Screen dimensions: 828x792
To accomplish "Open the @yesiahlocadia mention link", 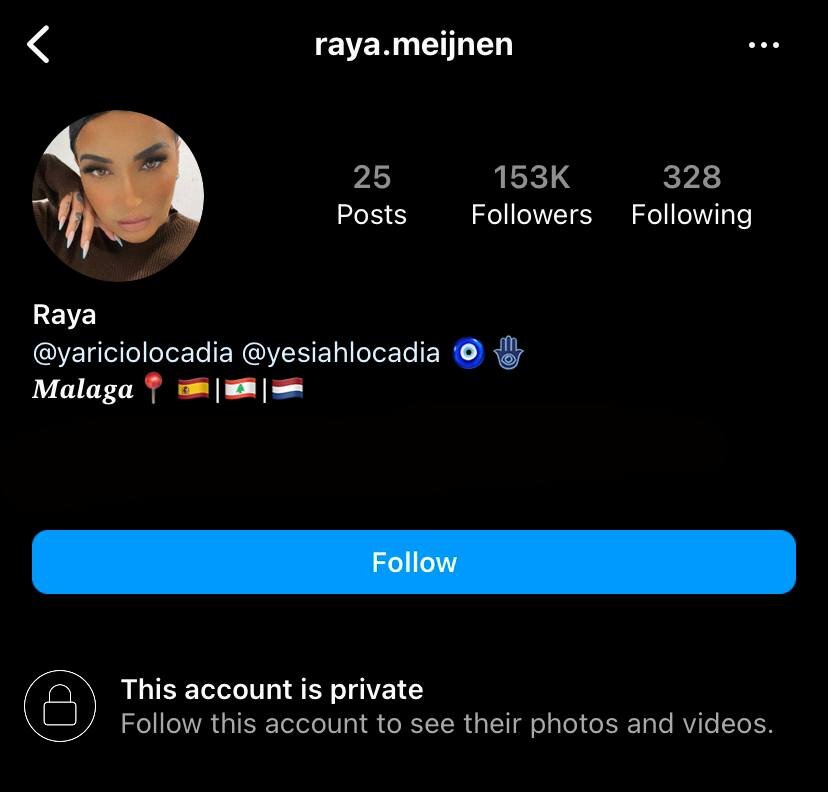I will tap(340, 353).
